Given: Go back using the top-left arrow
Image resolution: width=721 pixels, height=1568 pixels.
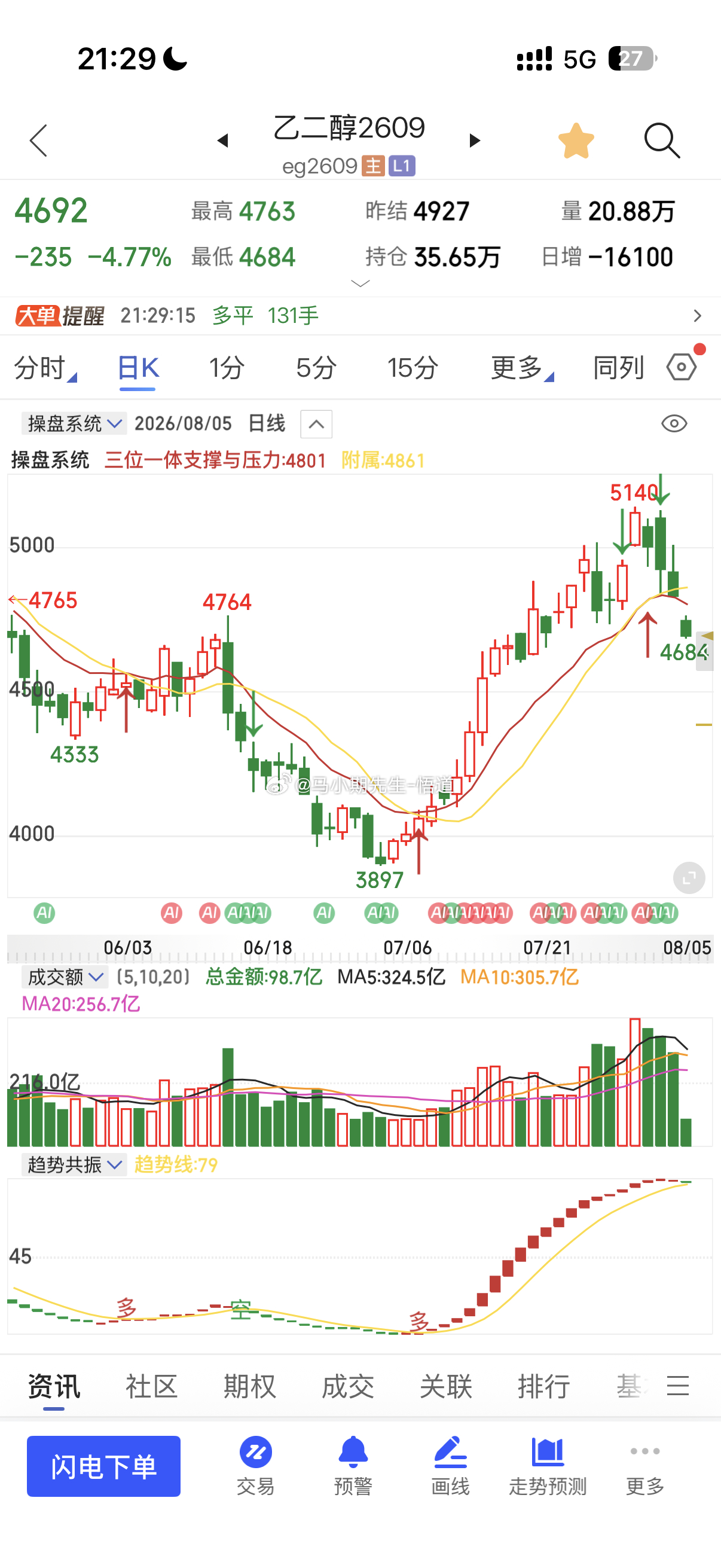Looking at the screenshot, I should click(x=38, y=141).
